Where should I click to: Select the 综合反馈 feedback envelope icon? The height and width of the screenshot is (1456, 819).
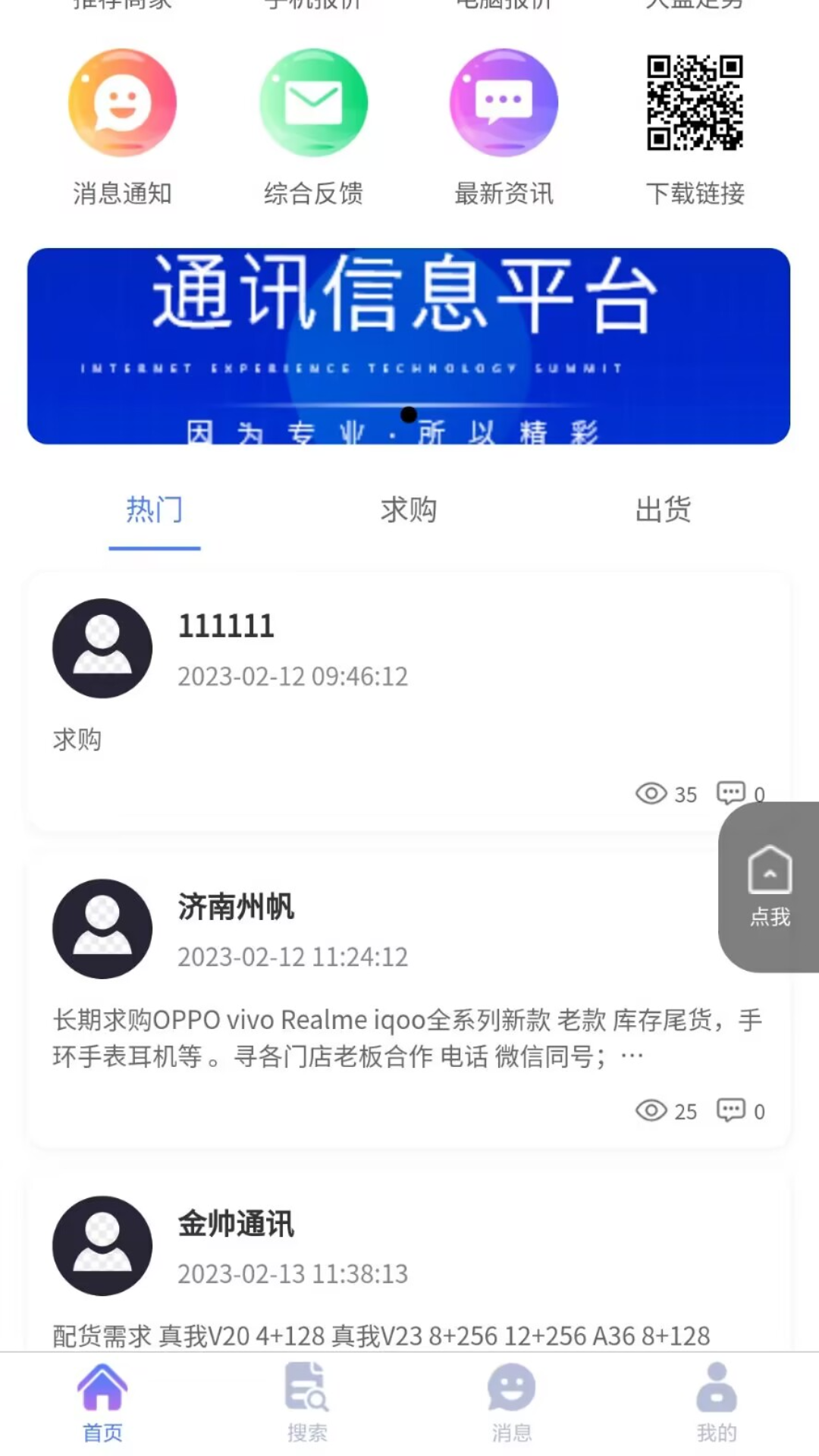313,102
